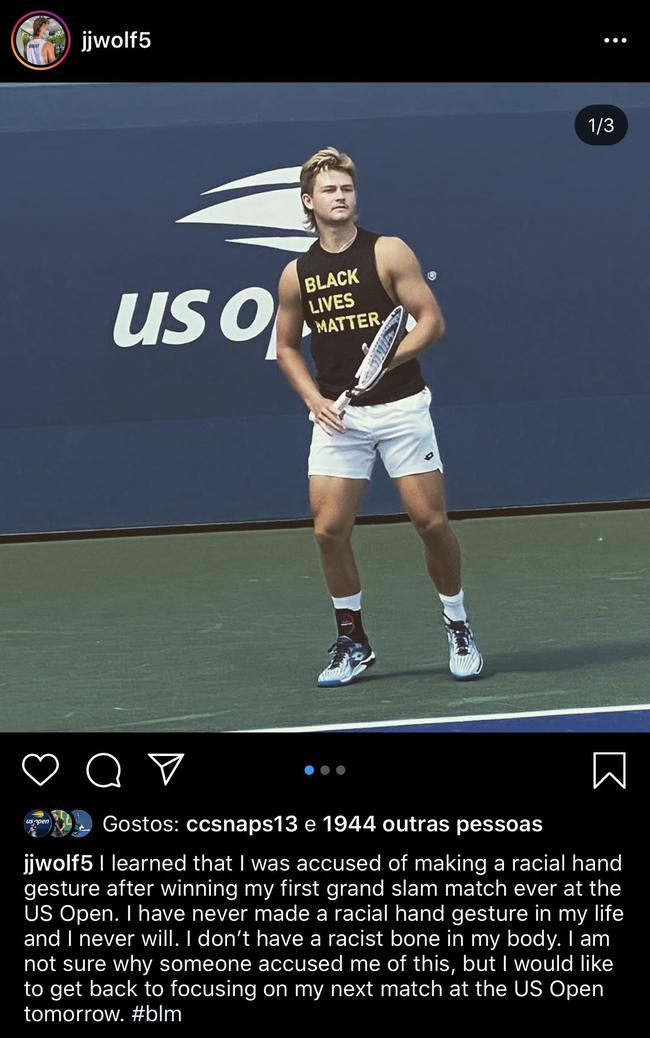
Task: Tap the carousel page indicator dots
Action: (325, 770)
